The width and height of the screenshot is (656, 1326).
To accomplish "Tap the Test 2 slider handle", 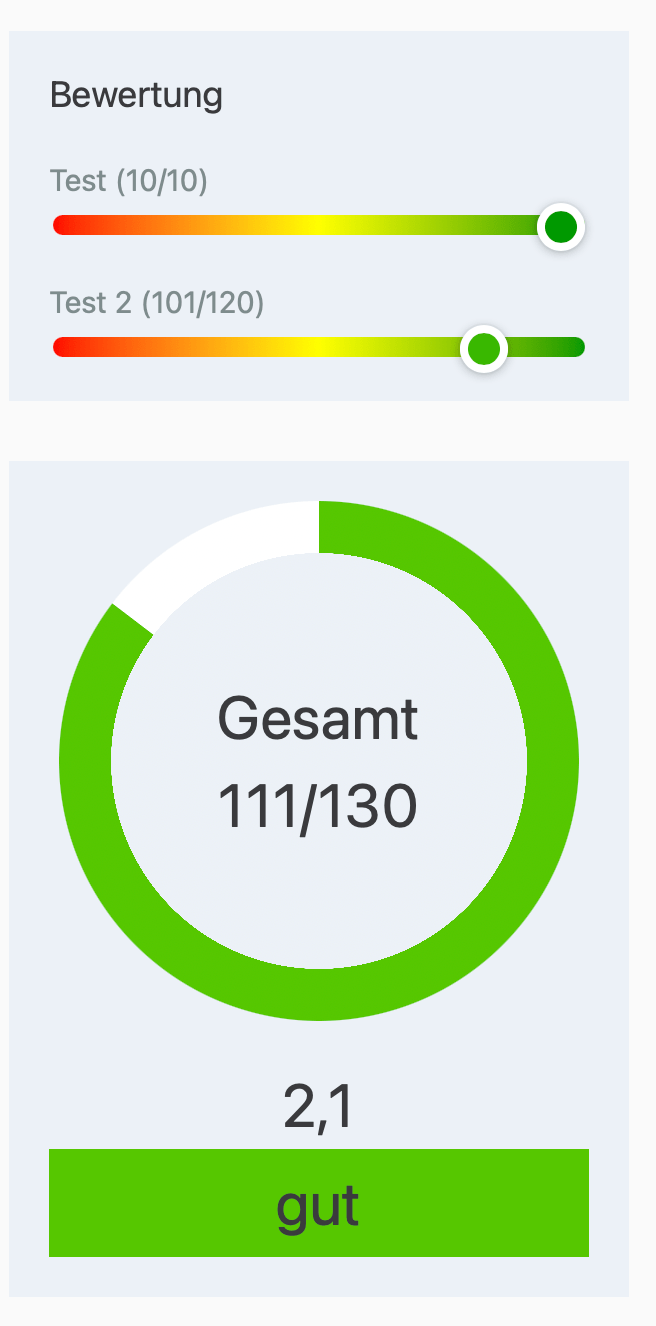I will [x=484, y=349].
